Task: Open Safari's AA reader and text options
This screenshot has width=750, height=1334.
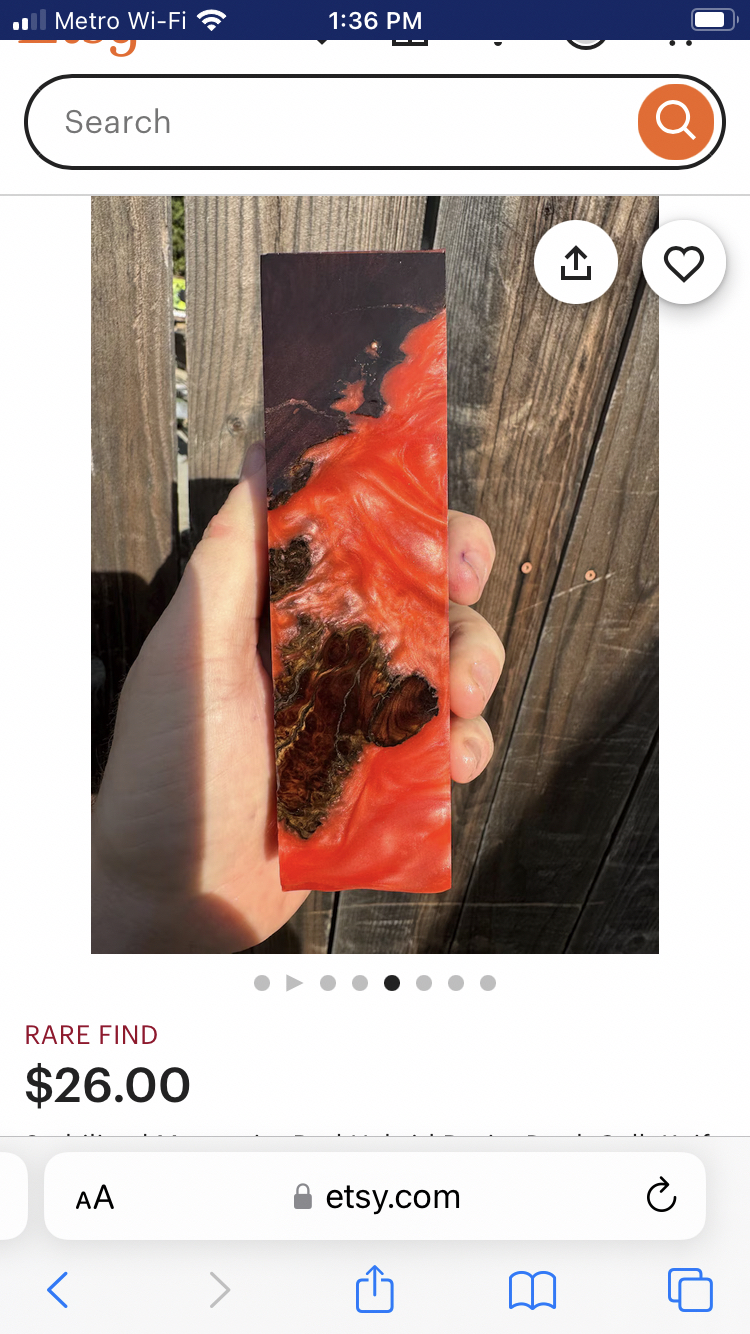Action: tap(95, 1197)
